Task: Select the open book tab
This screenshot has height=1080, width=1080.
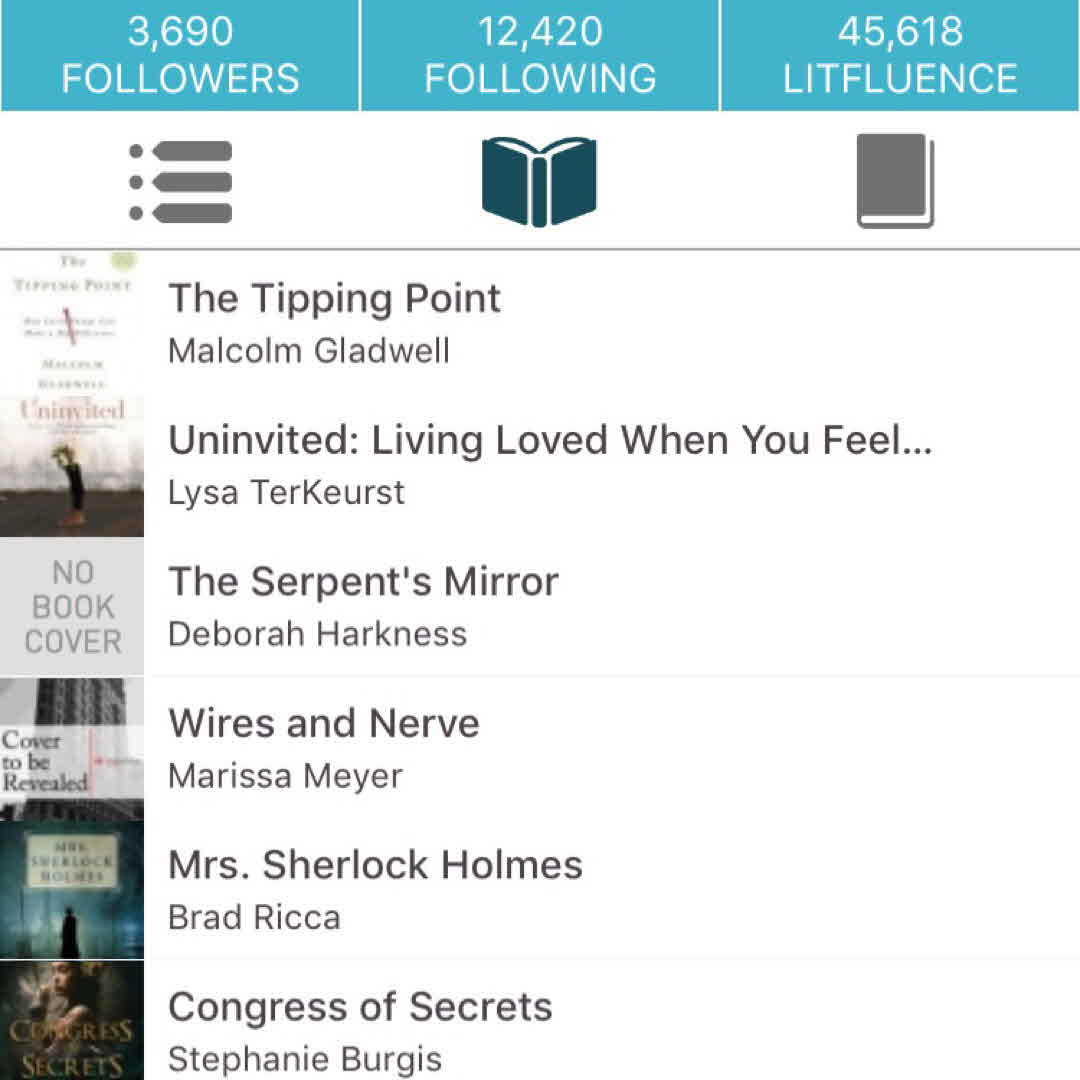Action: point(539,182)
